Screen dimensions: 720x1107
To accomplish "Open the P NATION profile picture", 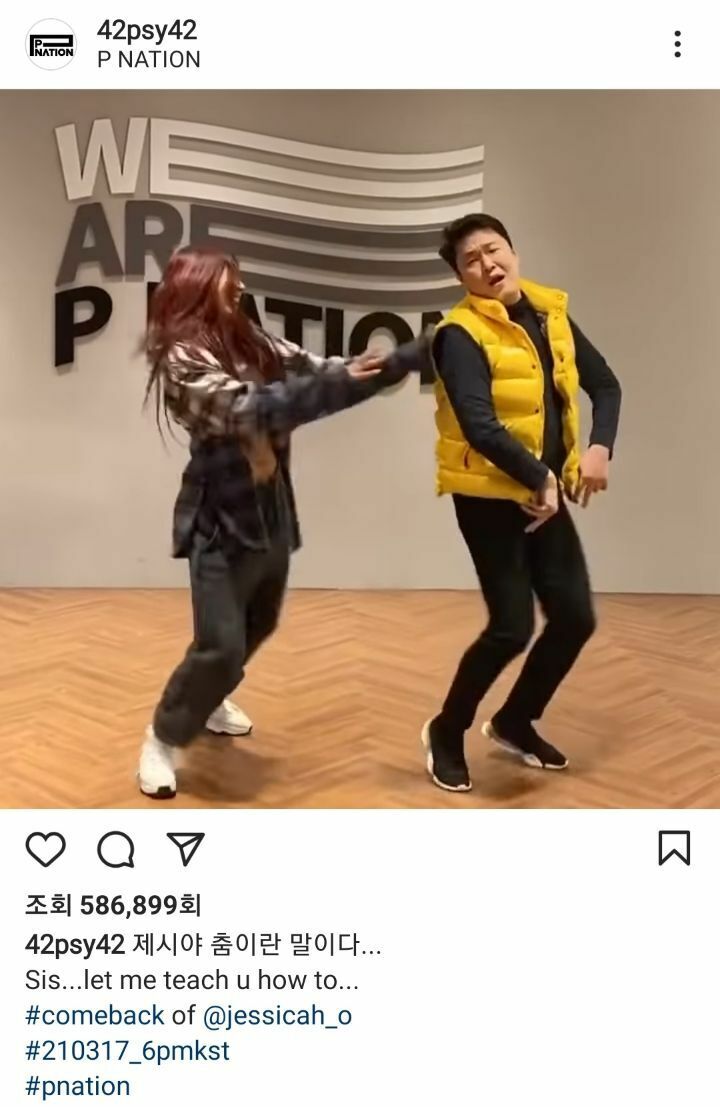I will click(50, 44).
